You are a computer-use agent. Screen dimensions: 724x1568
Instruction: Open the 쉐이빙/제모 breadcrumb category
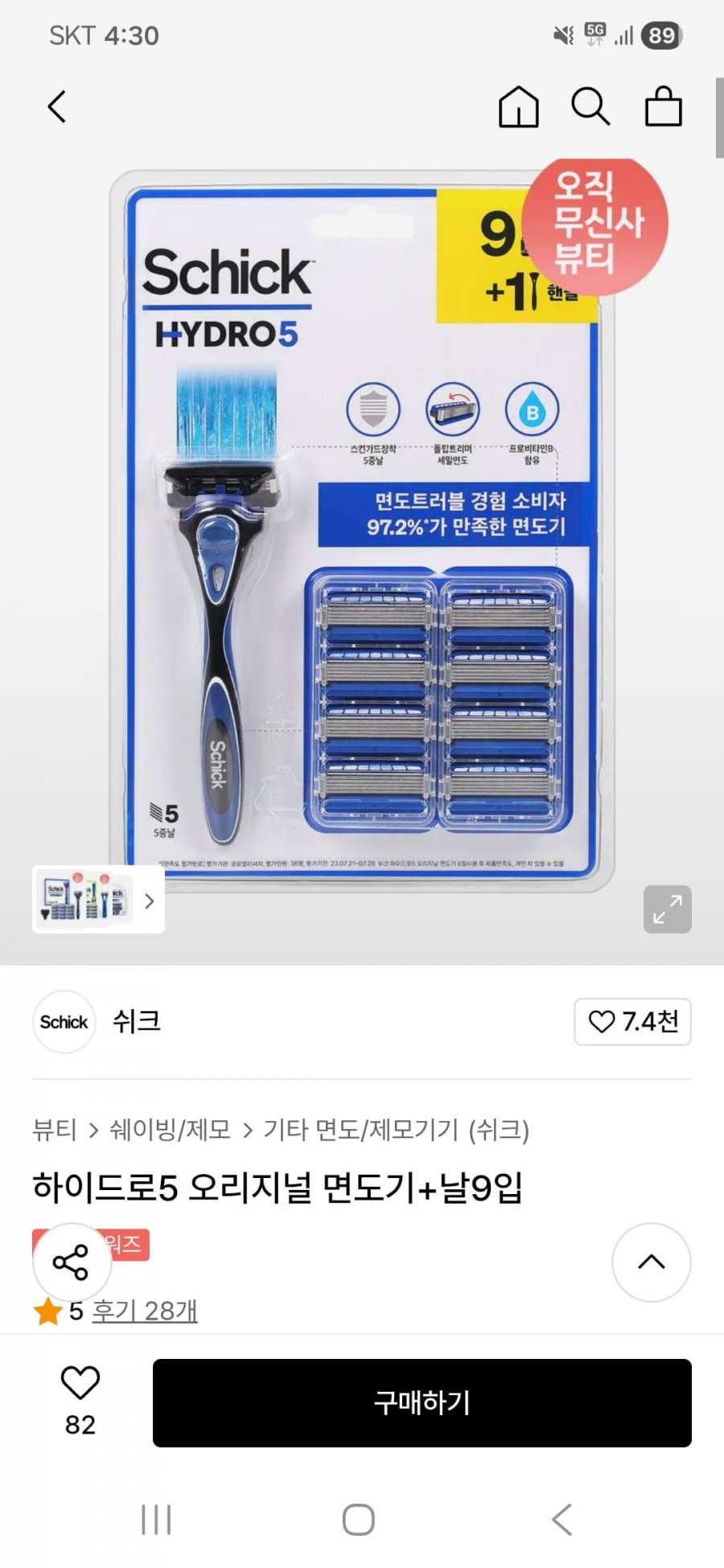point(170,1130)
